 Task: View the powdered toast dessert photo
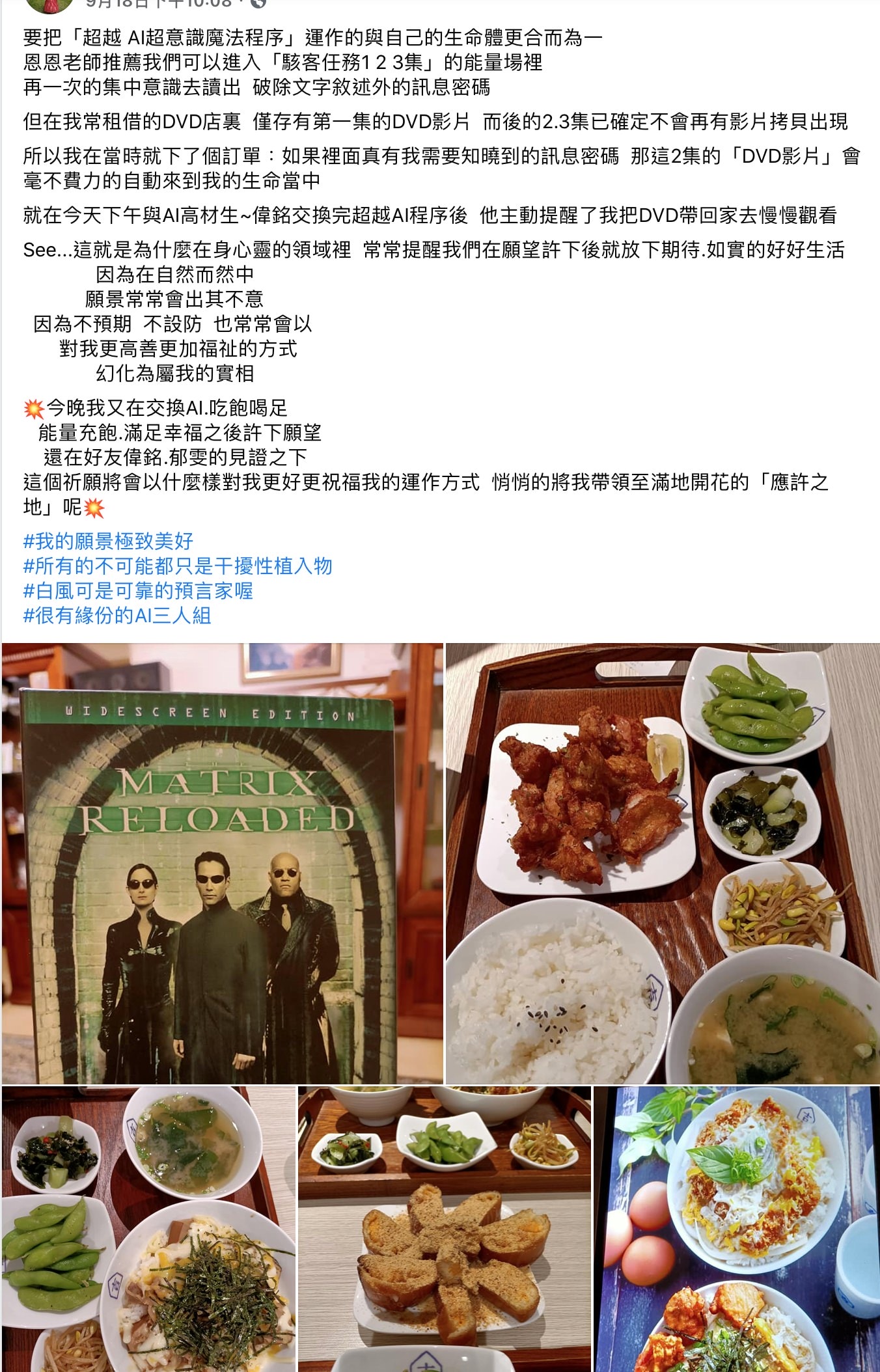tap(445, 1229)
